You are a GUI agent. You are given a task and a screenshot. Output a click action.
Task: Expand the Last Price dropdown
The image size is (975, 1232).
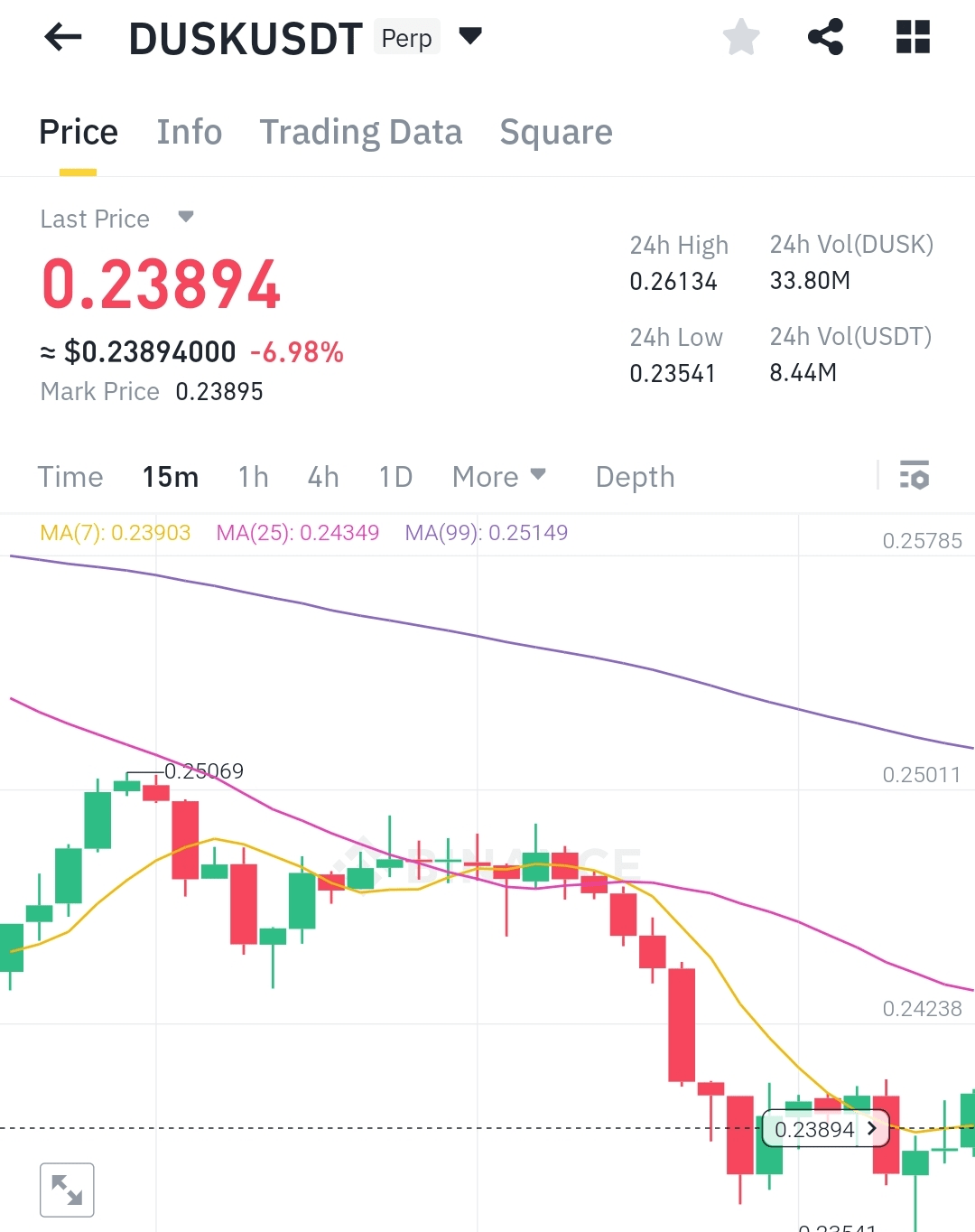tap(186, 217)
